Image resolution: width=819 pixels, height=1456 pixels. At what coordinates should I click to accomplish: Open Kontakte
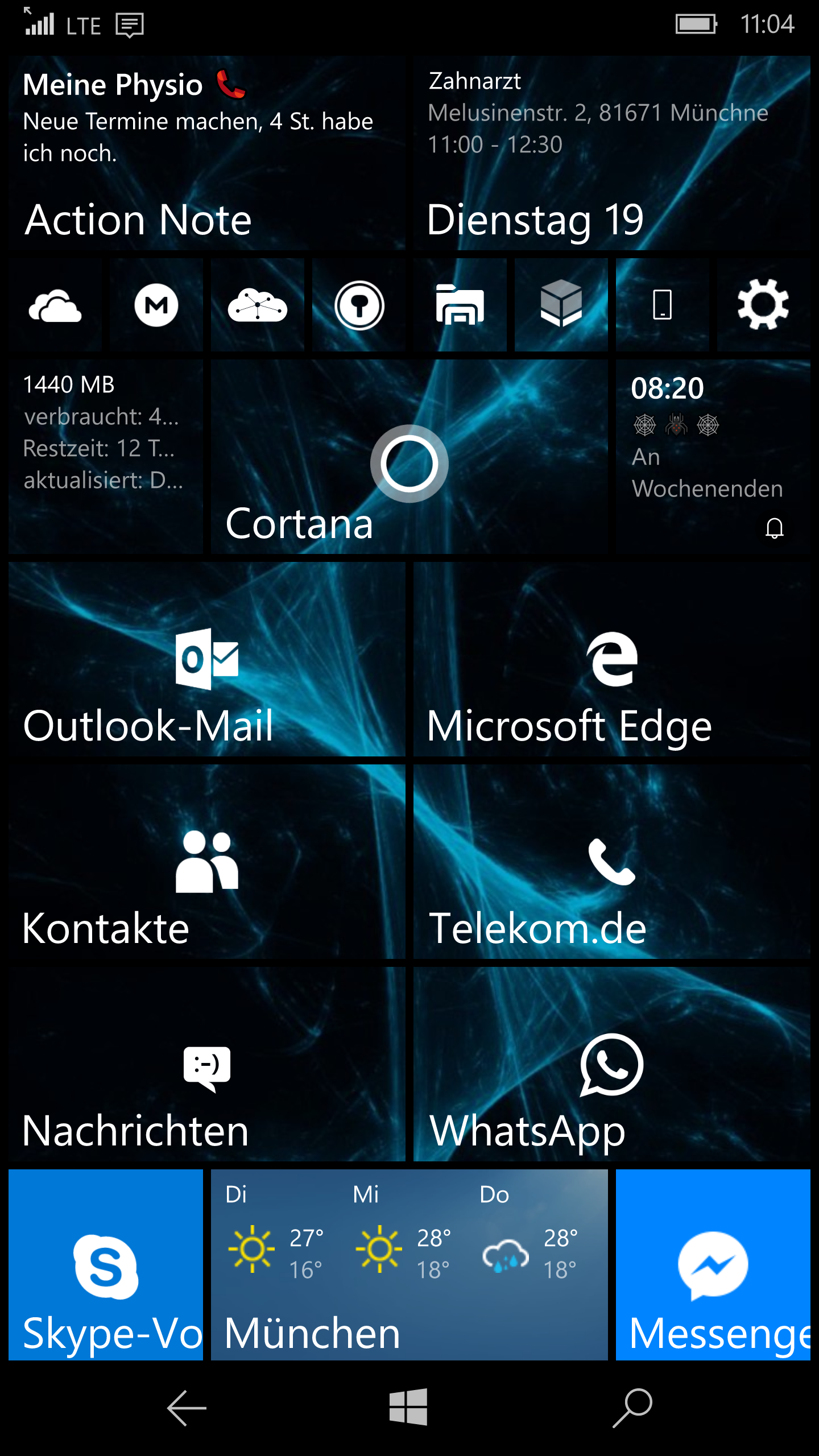[207, 862]
